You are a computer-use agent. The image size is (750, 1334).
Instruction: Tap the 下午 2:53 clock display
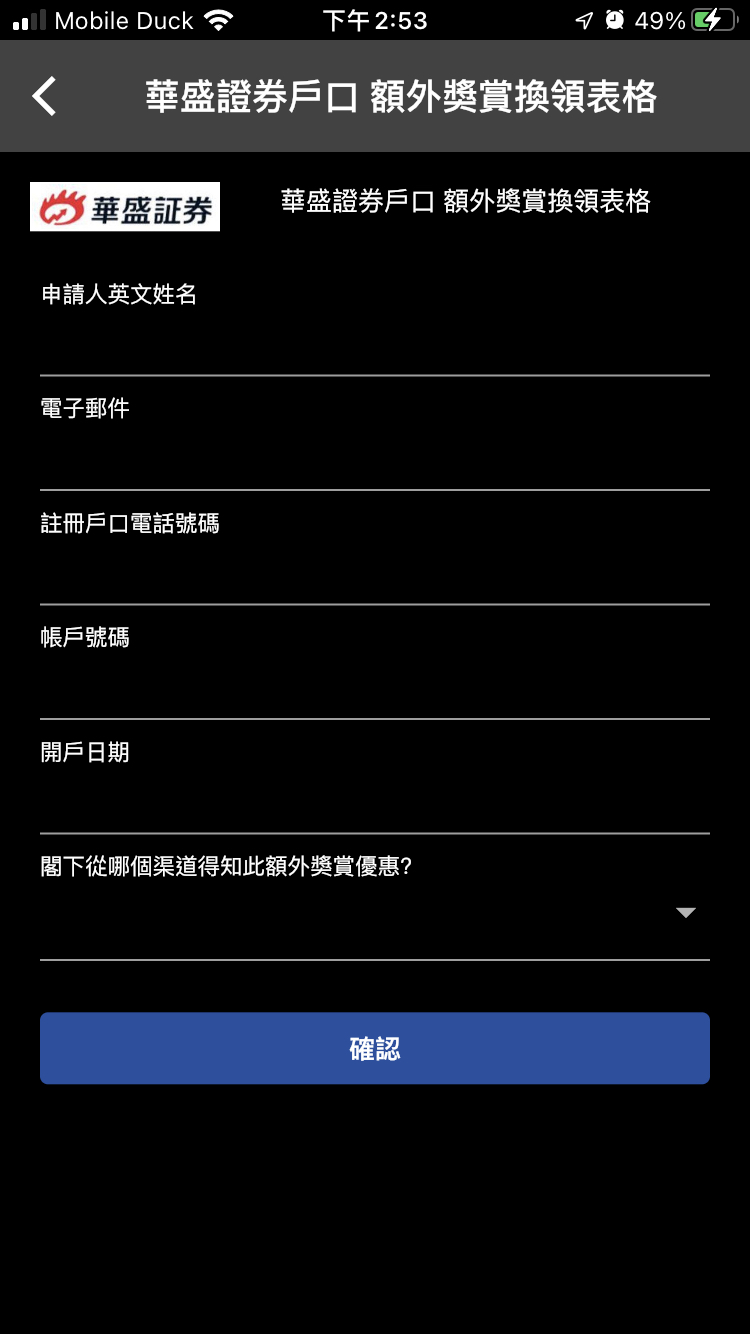point(375,18)
